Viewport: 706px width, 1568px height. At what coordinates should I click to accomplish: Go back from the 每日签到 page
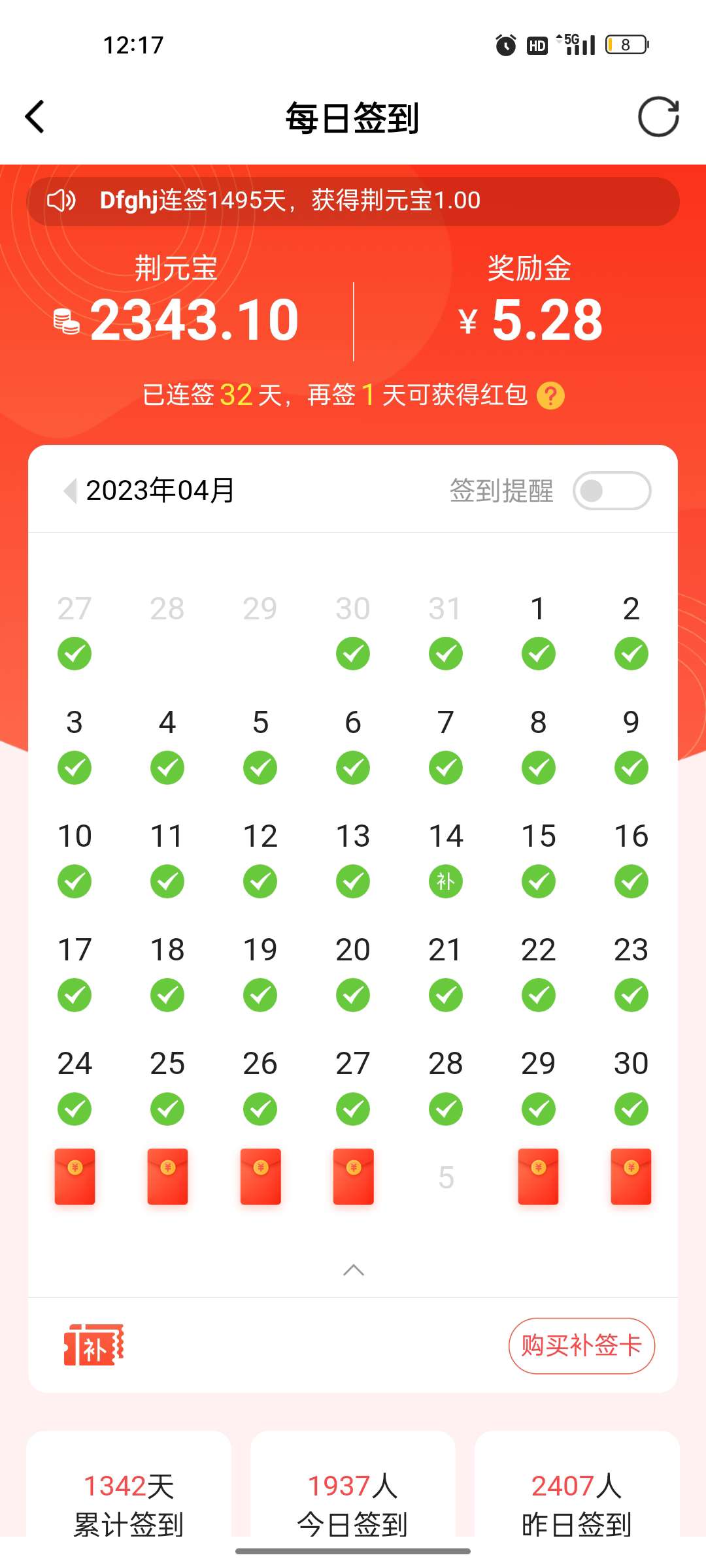click(35, 117)
